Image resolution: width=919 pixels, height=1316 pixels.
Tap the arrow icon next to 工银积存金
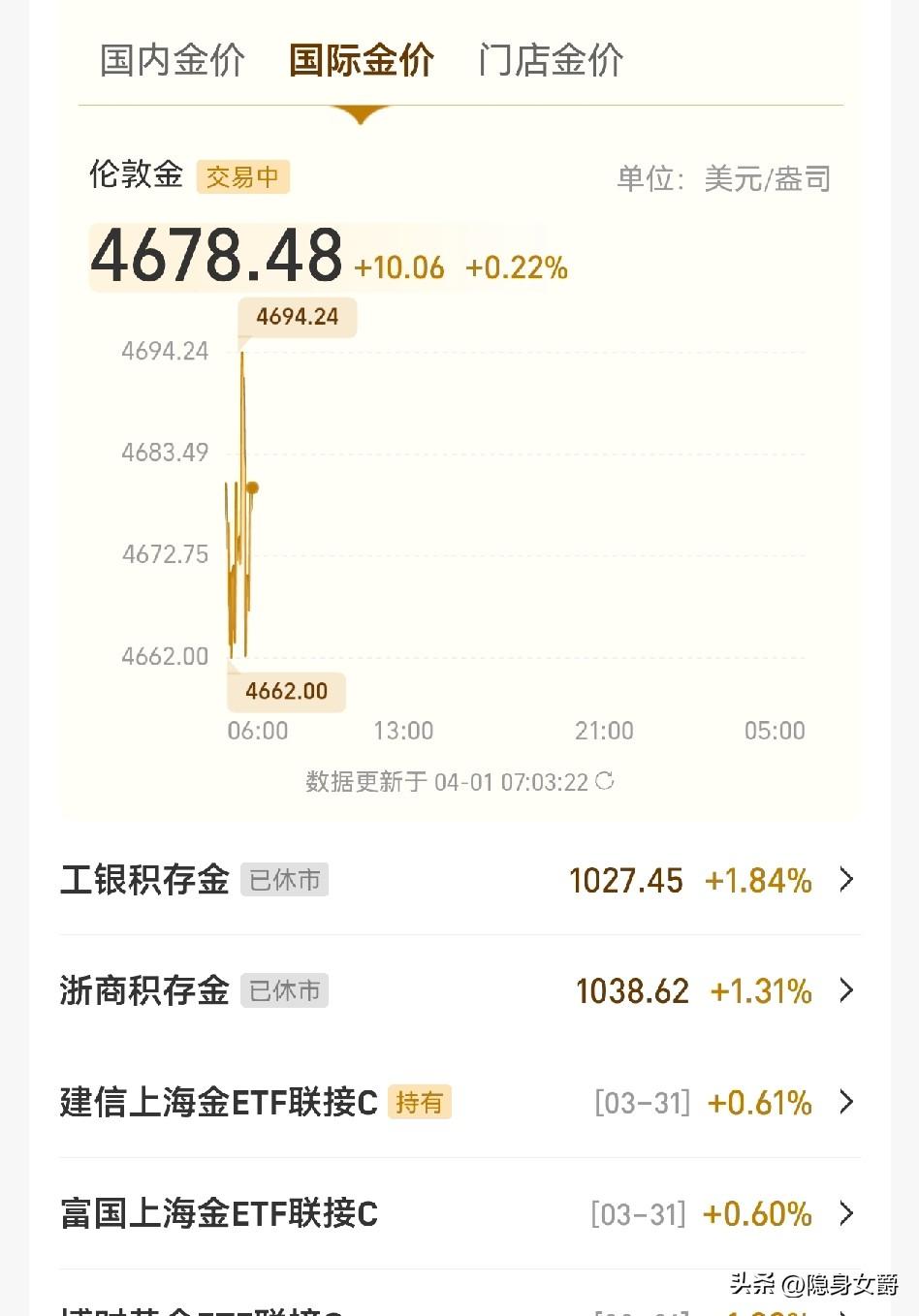(845, 880)
